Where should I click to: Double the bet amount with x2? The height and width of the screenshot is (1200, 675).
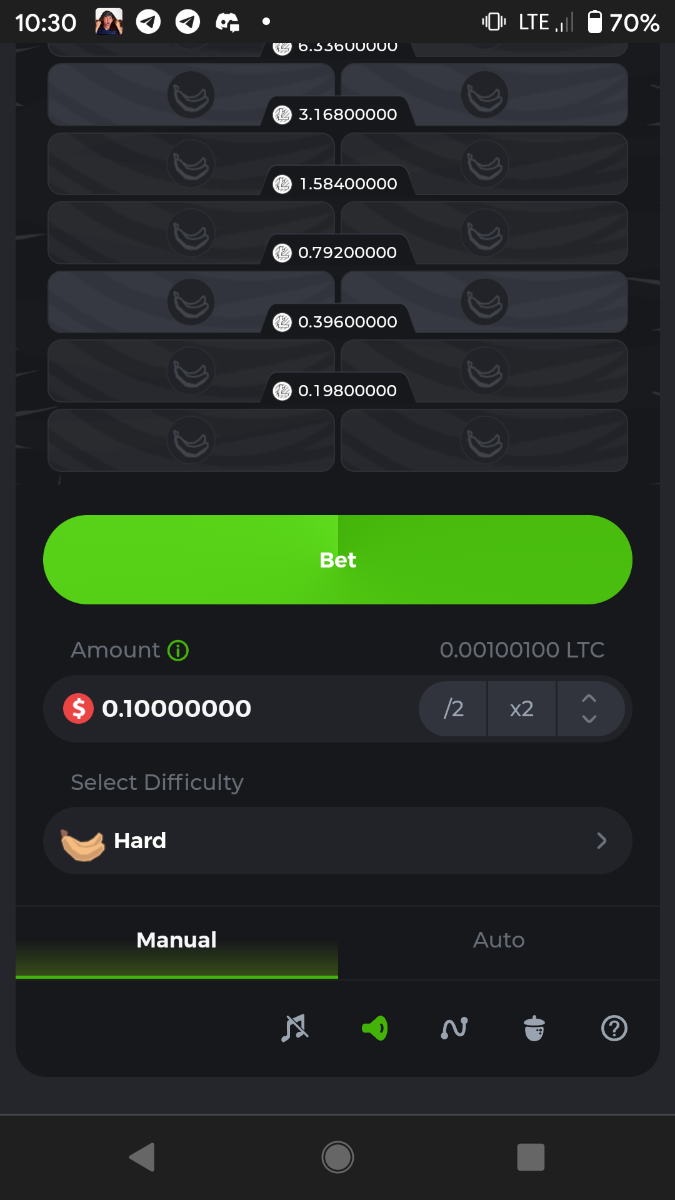(x=521, y=709)
